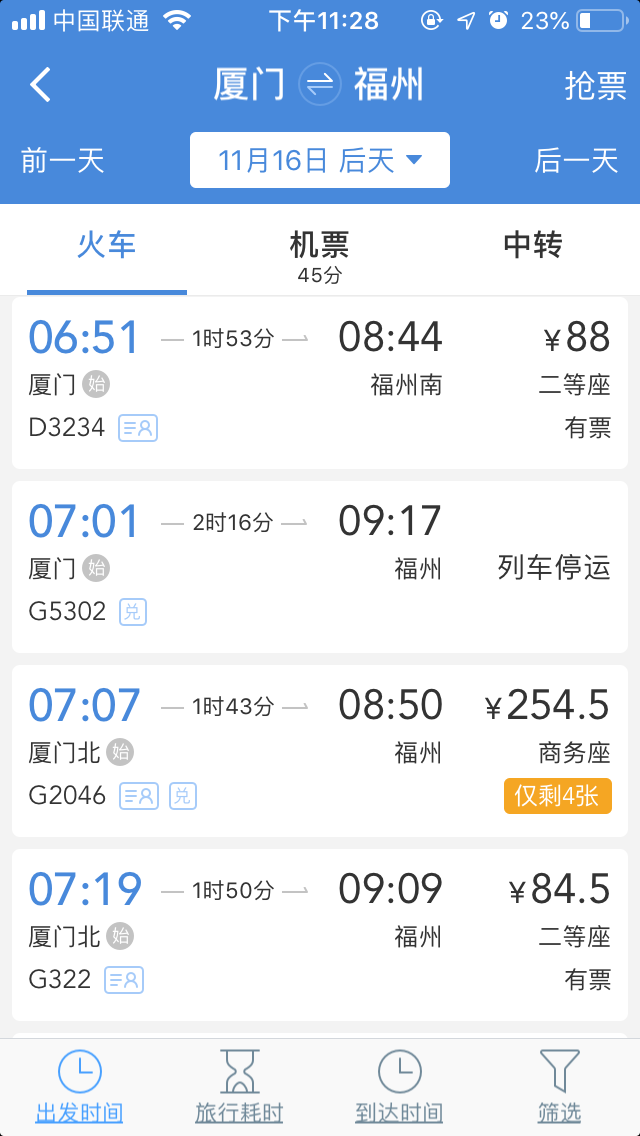
Task: Go to the previous day (前一天)
Action: click(62, 160)
